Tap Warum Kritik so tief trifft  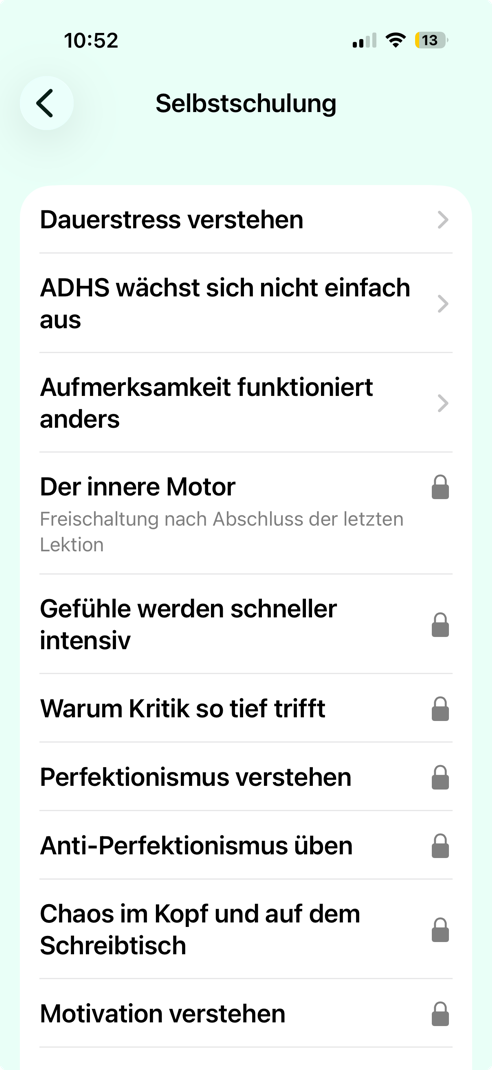246,708
